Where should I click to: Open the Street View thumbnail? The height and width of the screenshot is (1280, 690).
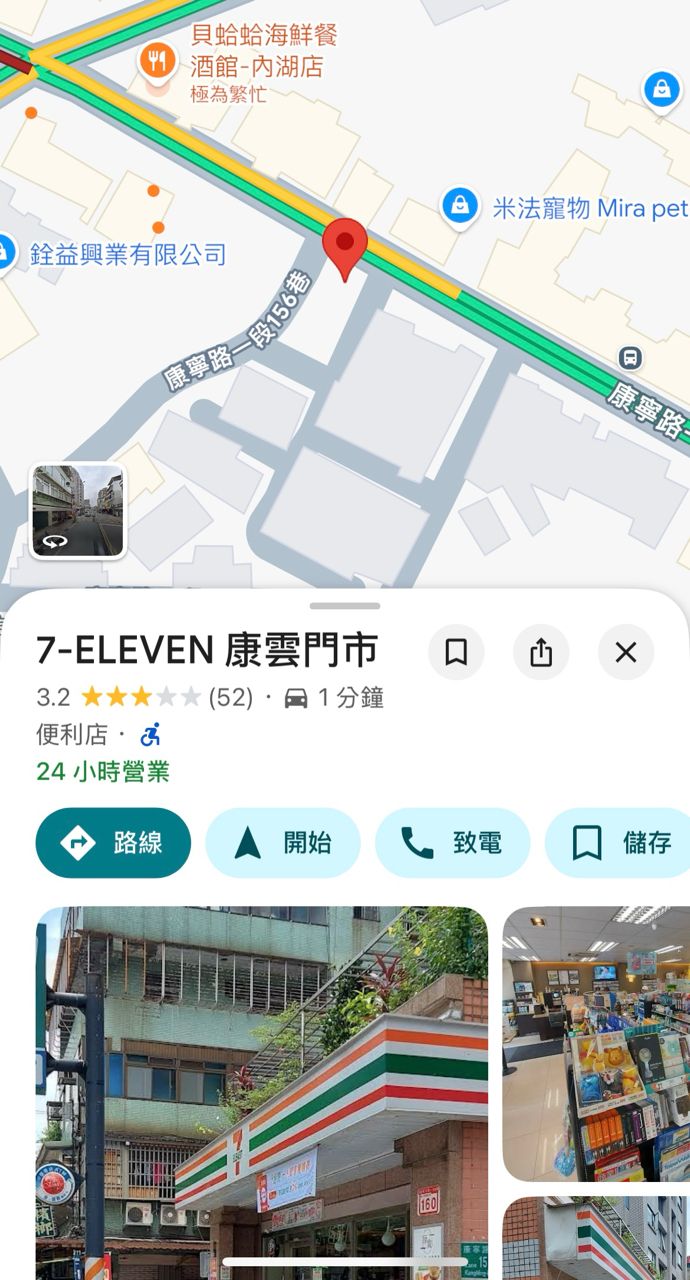(x=78, y=510)
